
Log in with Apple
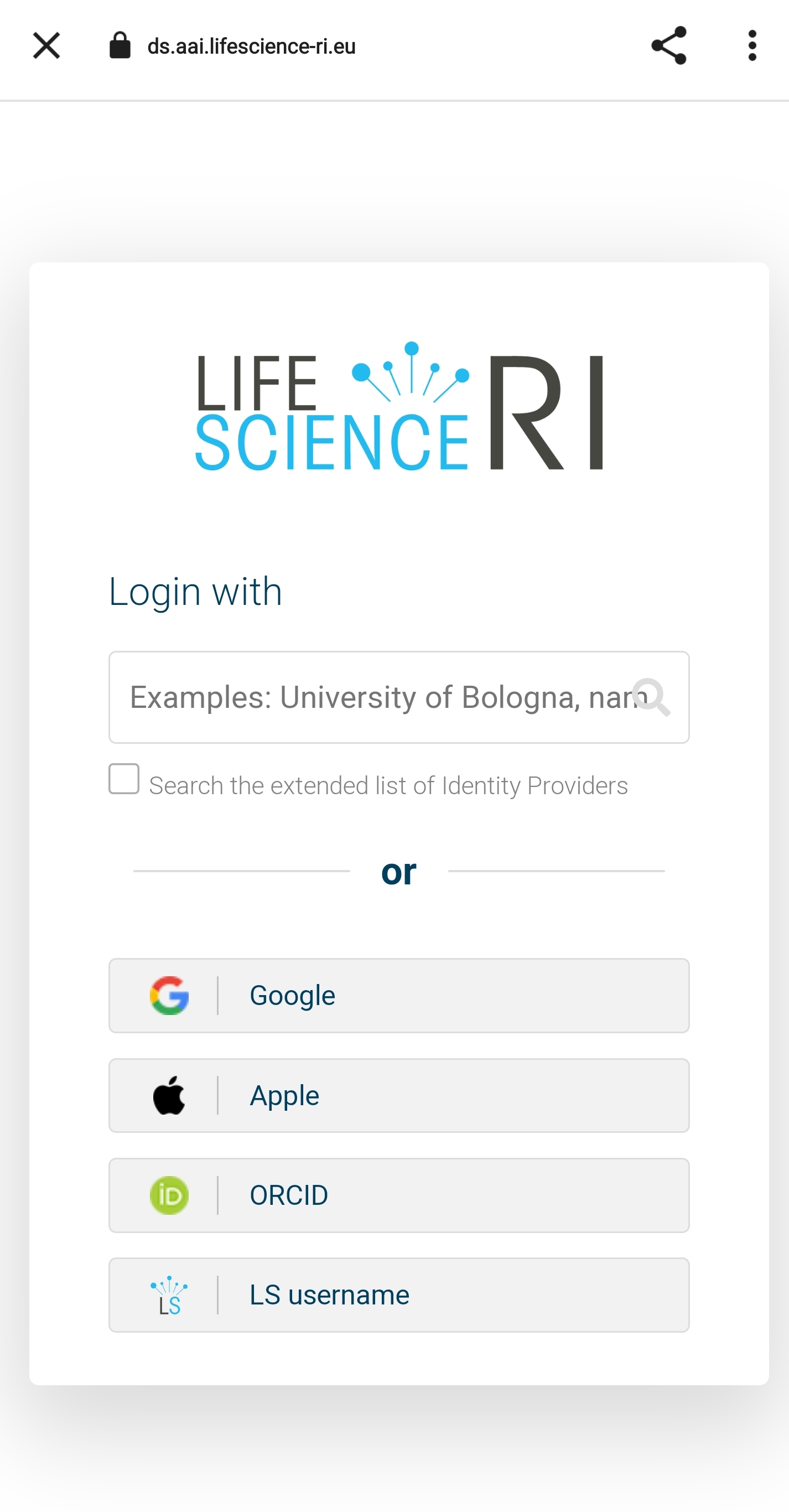click(399, 1095)
